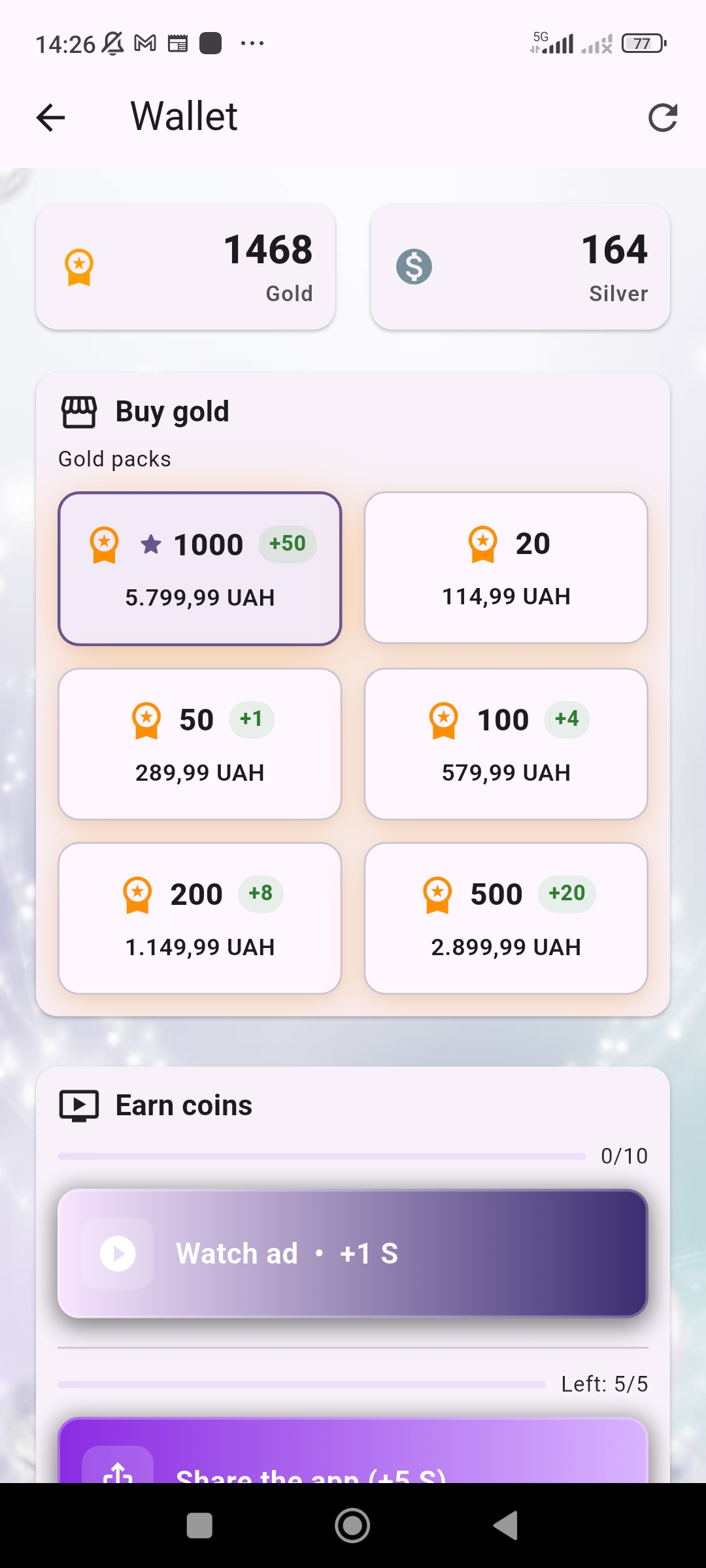
Task: Choose the 500 gold pack for 2.899,99 UAH
Action: (506, 918)
